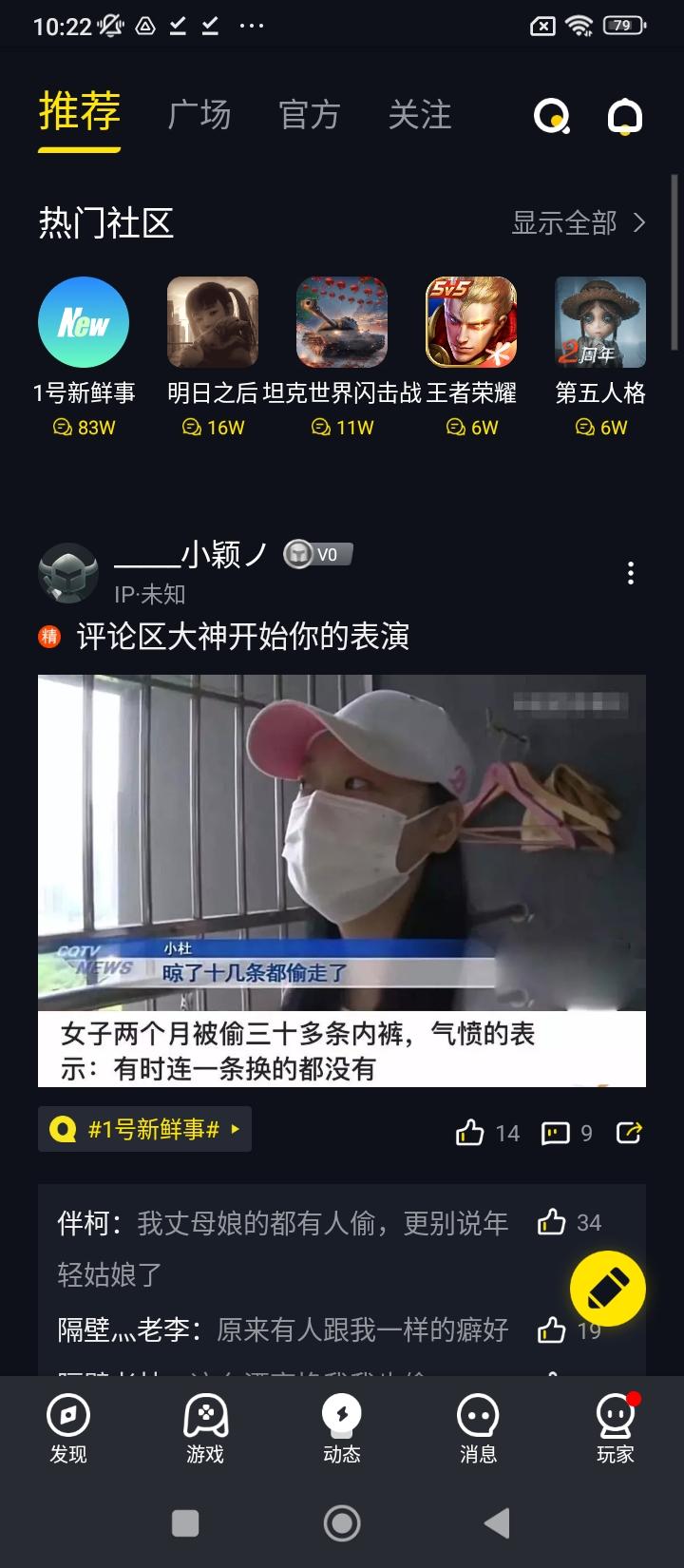Open the comment icon showing 9 comments
Image resolution: width=684 pixels, height=1568 pixels.
556,1132
